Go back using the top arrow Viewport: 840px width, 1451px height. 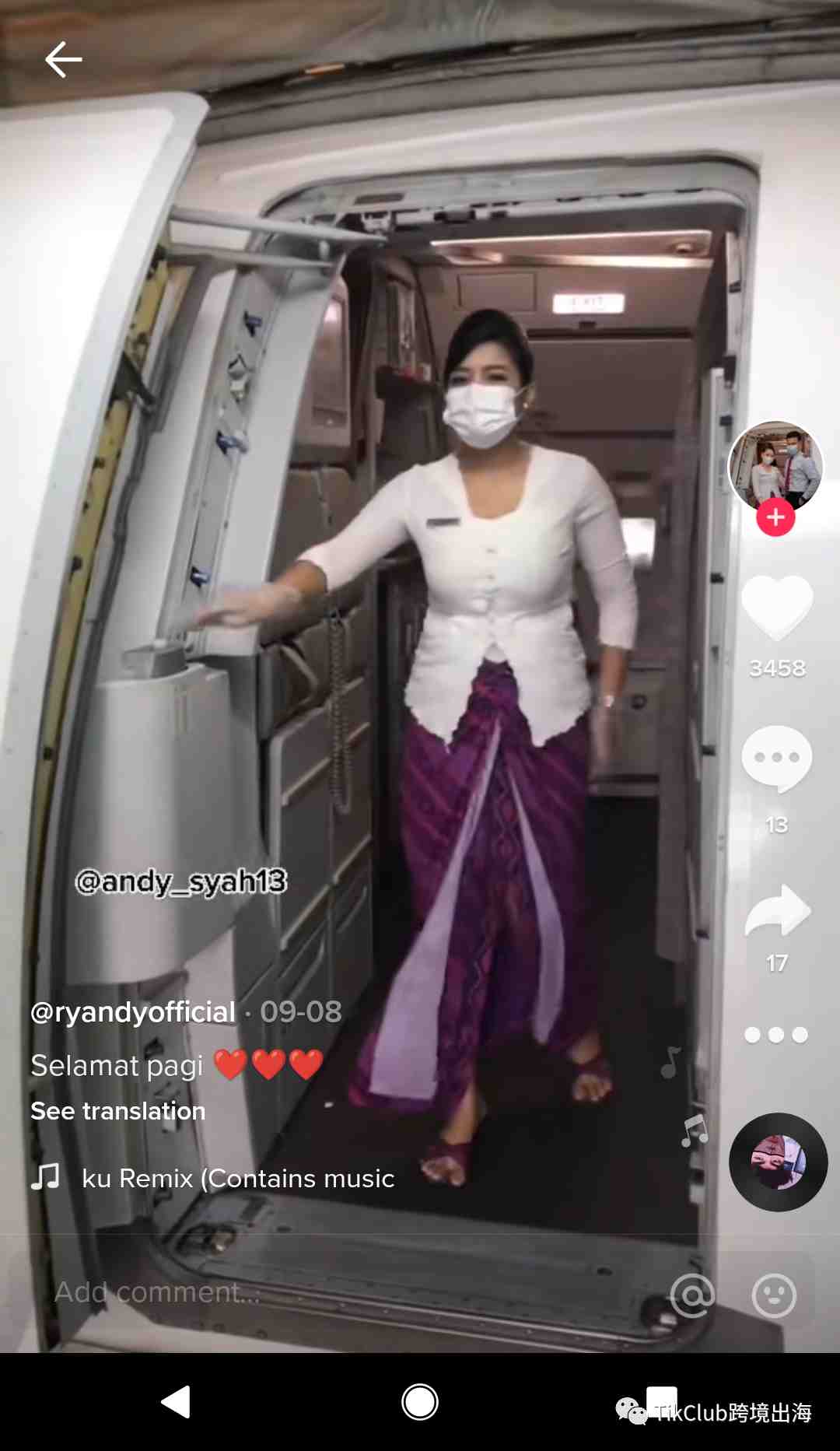pos(64,60)
